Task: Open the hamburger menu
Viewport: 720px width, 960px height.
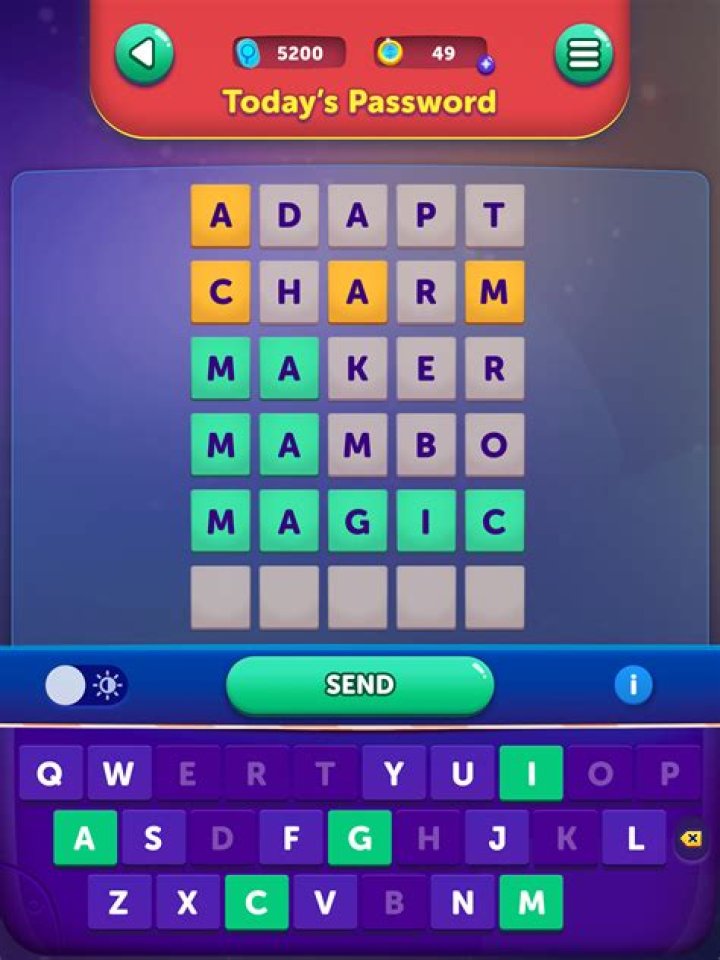Action: (x=584, y=53)
